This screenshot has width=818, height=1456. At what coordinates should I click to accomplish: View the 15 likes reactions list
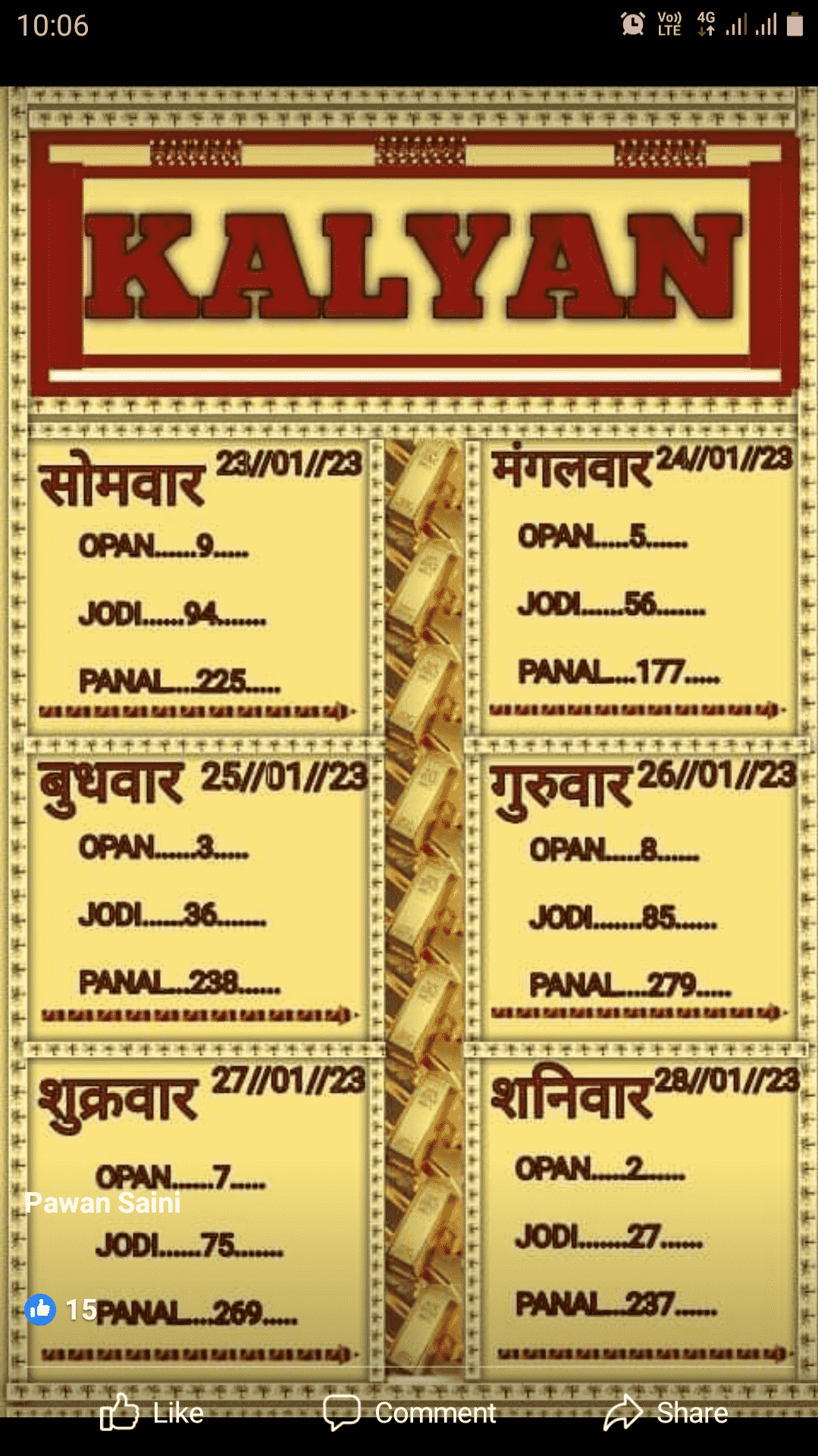tap(61, 1309)
